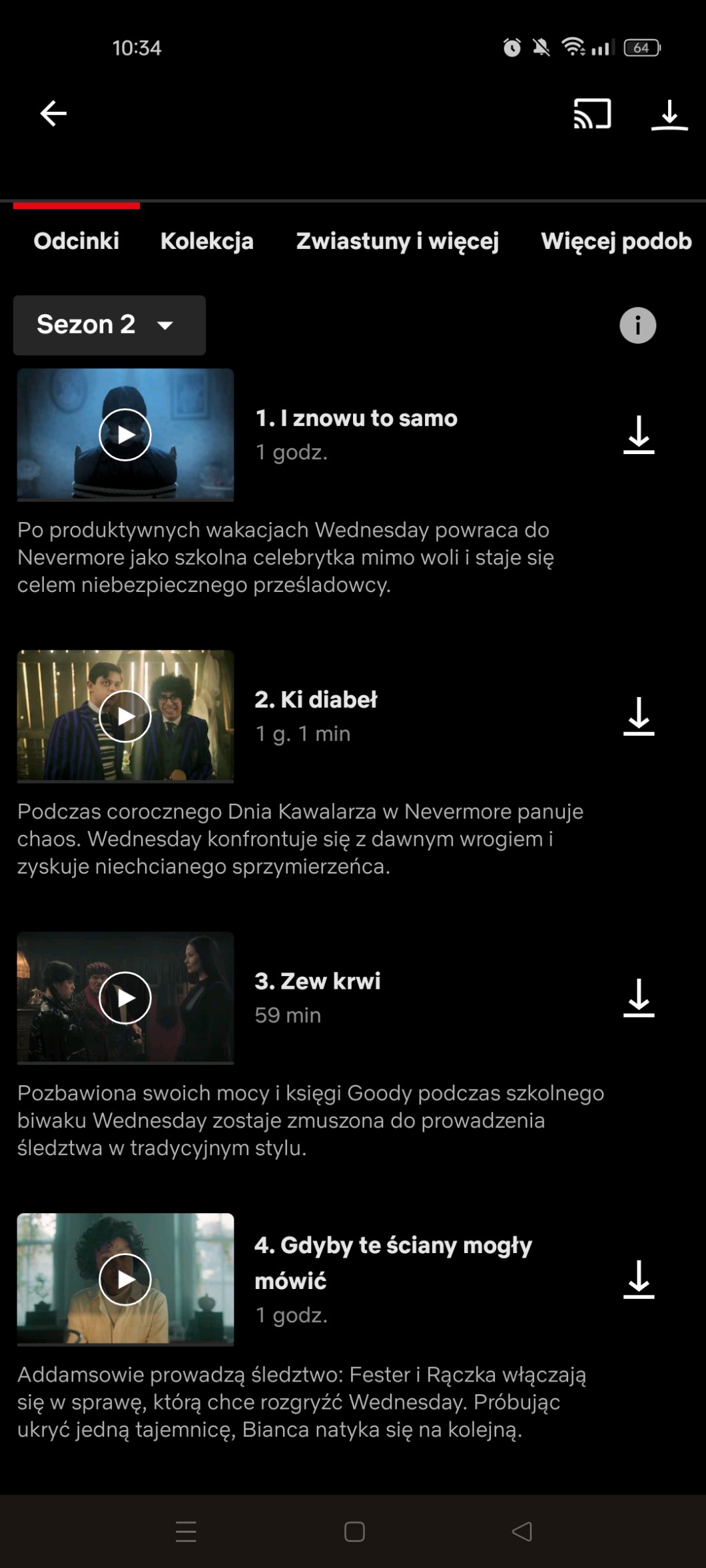Switch to the Kolekcja tab
The image size is (706, 1568).
click(x=206, y=241)
